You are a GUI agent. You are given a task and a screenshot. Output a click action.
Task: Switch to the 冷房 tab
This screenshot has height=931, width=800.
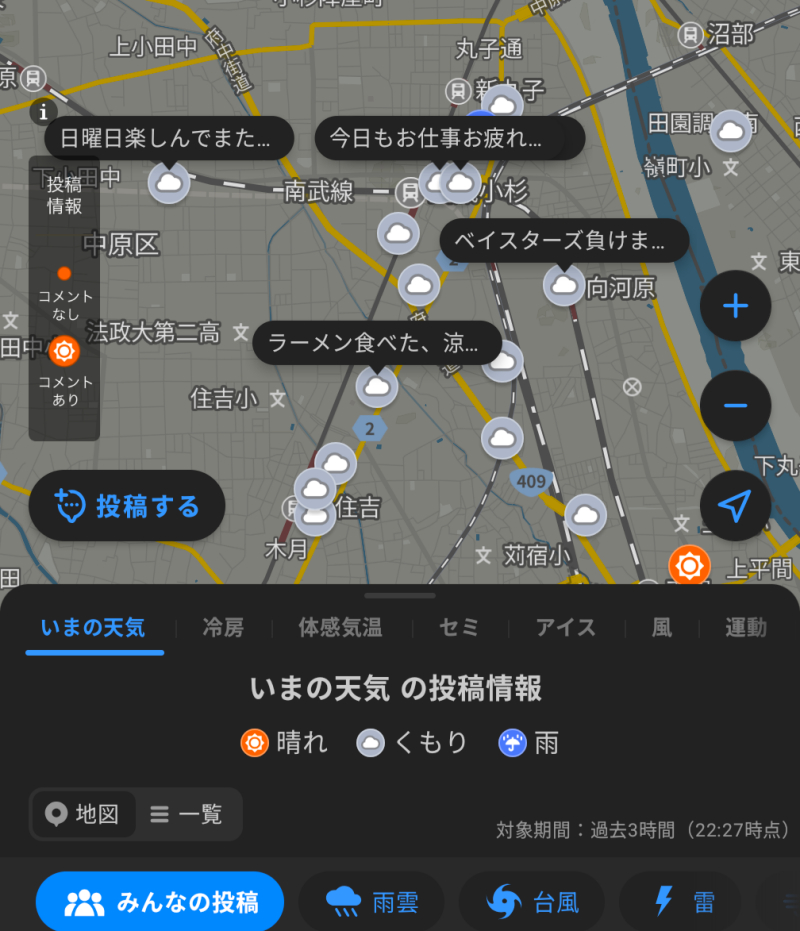tap(222, 628)
